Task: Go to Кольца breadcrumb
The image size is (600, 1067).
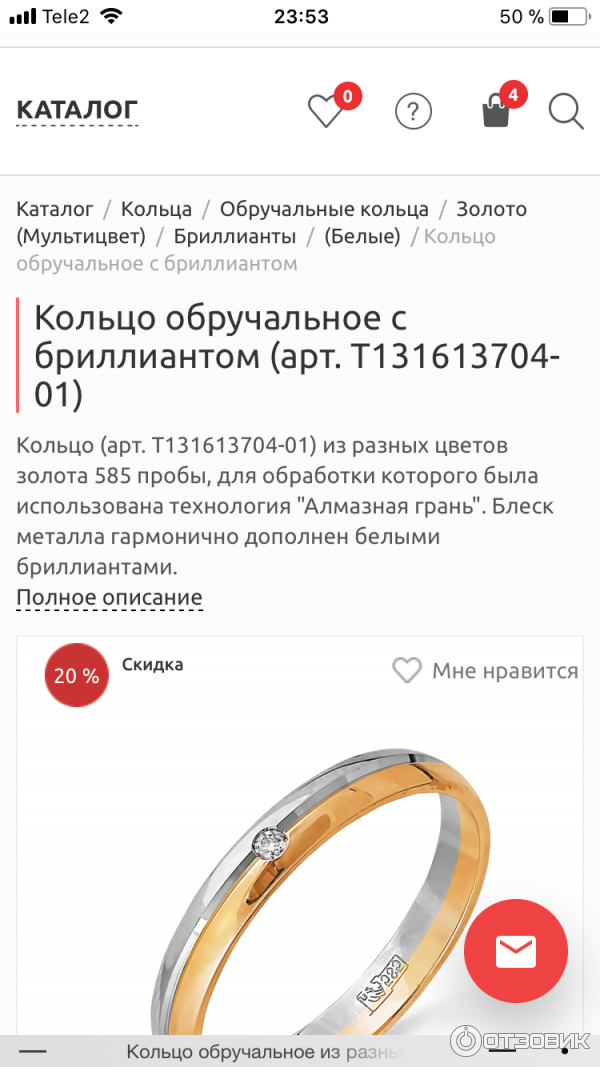Action: 156,209
